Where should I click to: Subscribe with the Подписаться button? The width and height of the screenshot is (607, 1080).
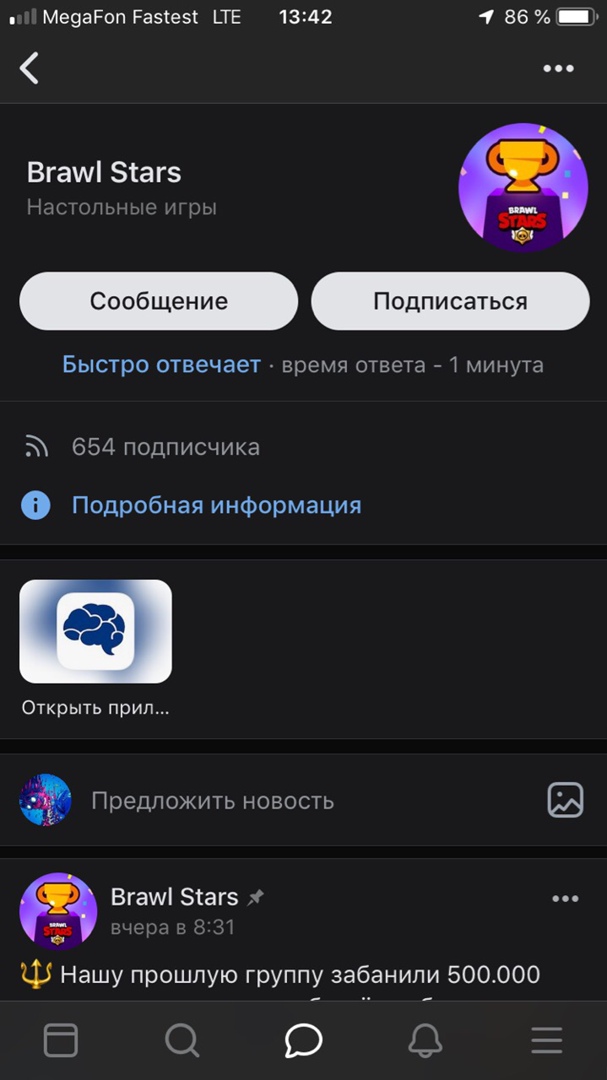[450, 301]
